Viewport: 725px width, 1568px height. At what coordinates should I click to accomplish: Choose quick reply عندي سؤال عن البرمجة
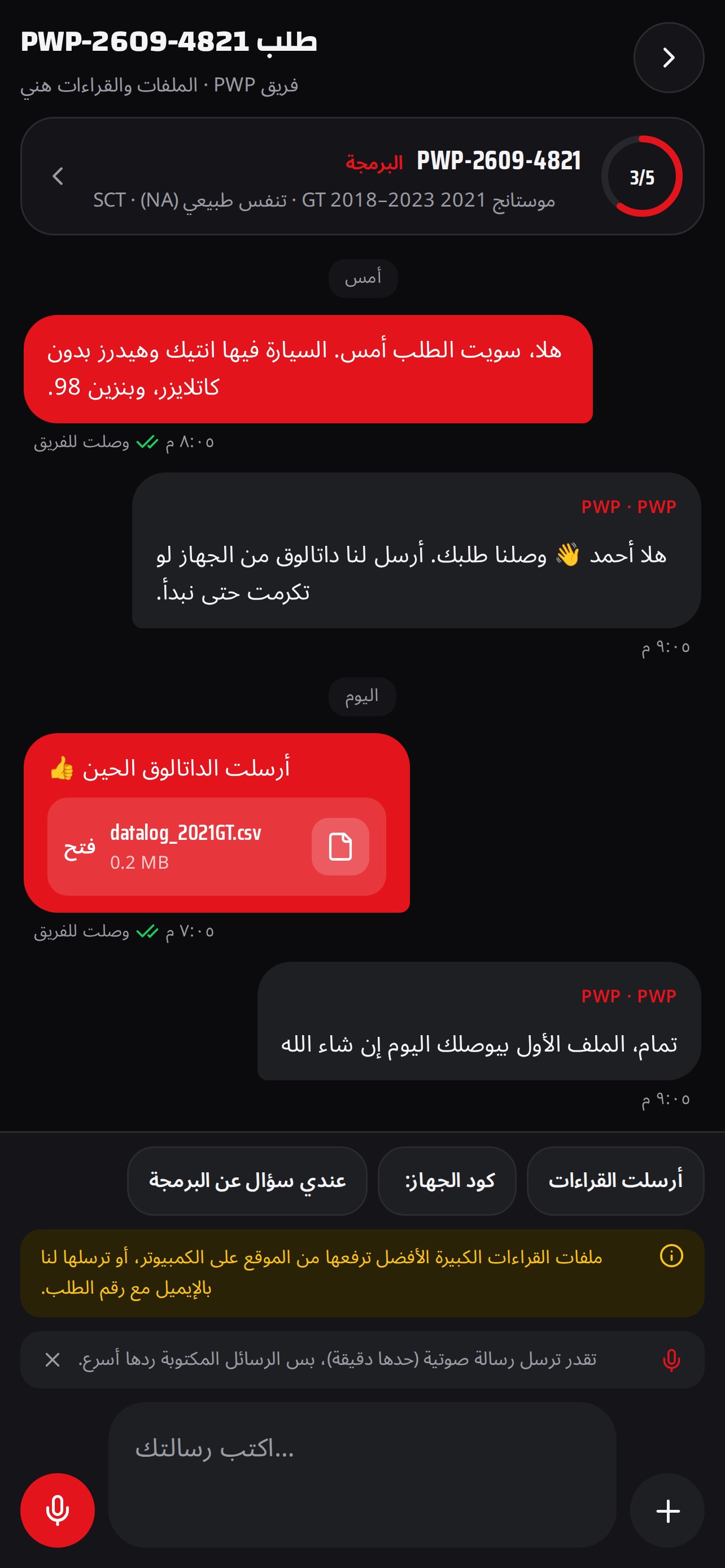247,1181
